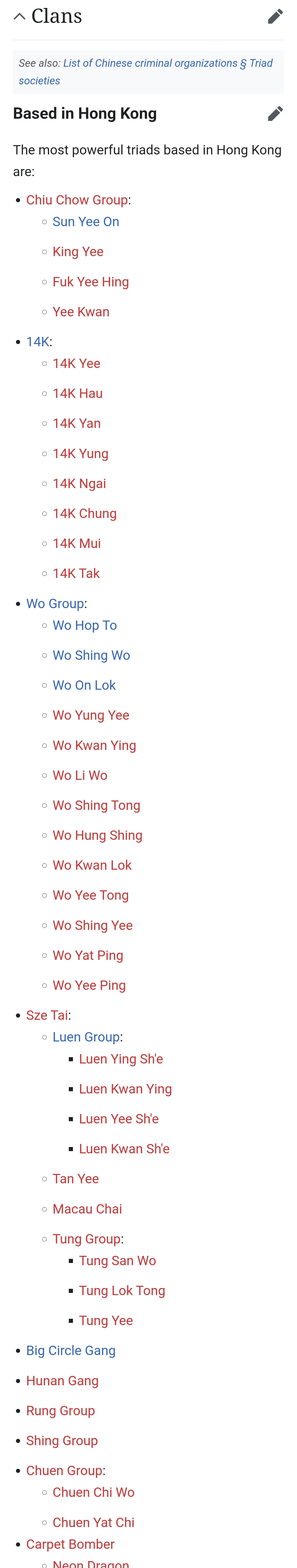Open the Tung Group link

[x=86, y=1239]
